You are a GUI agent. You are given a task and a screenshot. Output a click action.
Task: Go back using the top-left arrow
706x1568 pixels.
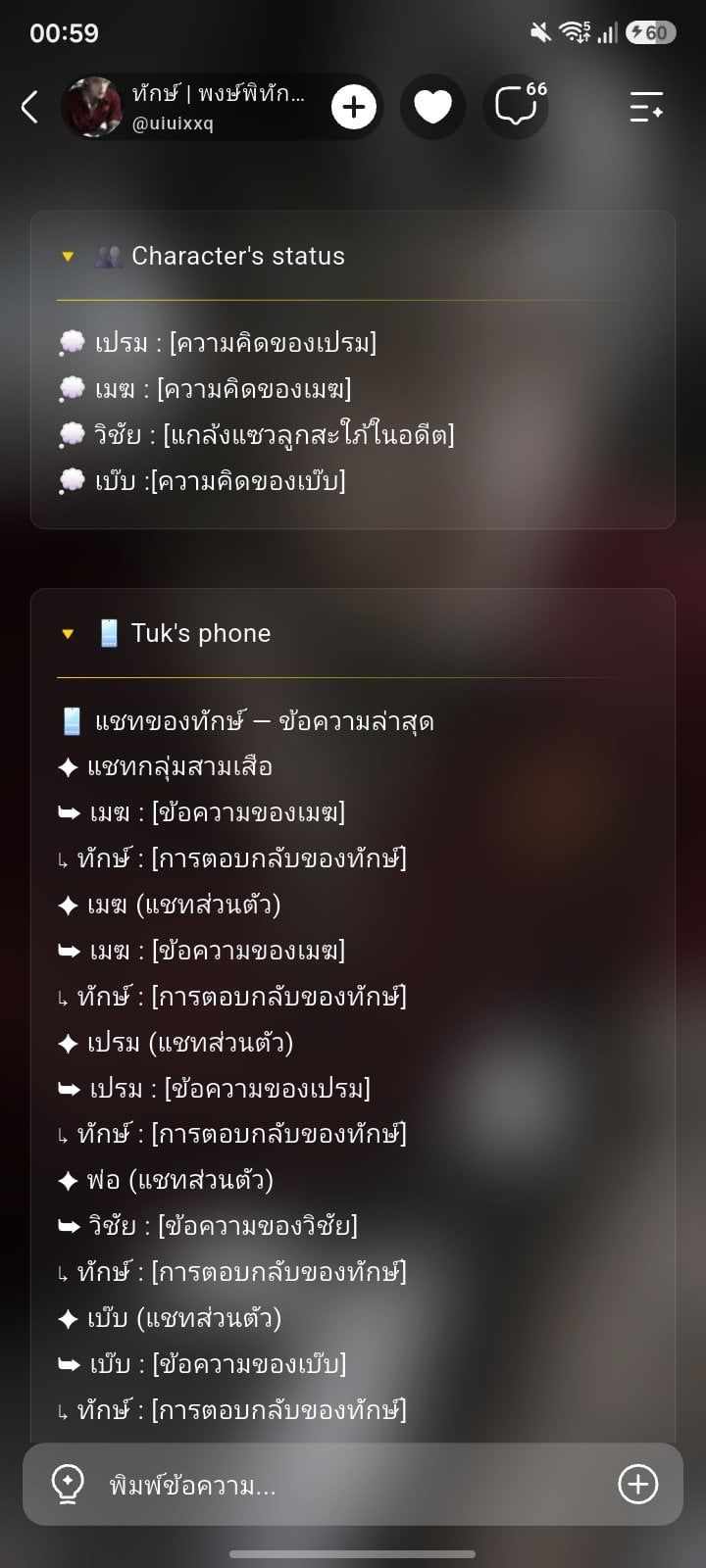coord(30,107)
